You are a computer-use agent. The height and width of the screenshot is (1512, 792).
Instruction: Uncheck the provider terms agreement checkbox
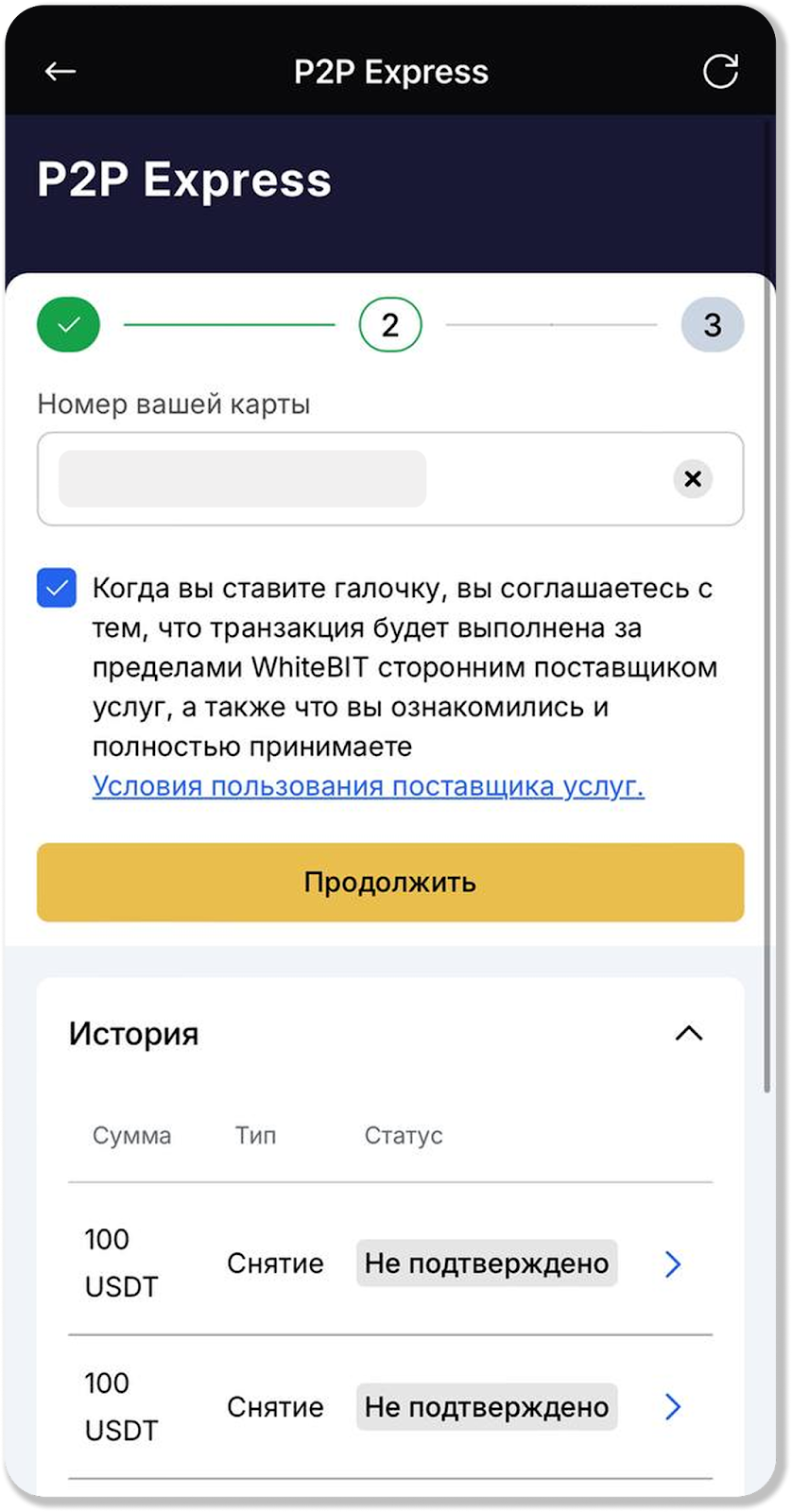click(57, 588)
